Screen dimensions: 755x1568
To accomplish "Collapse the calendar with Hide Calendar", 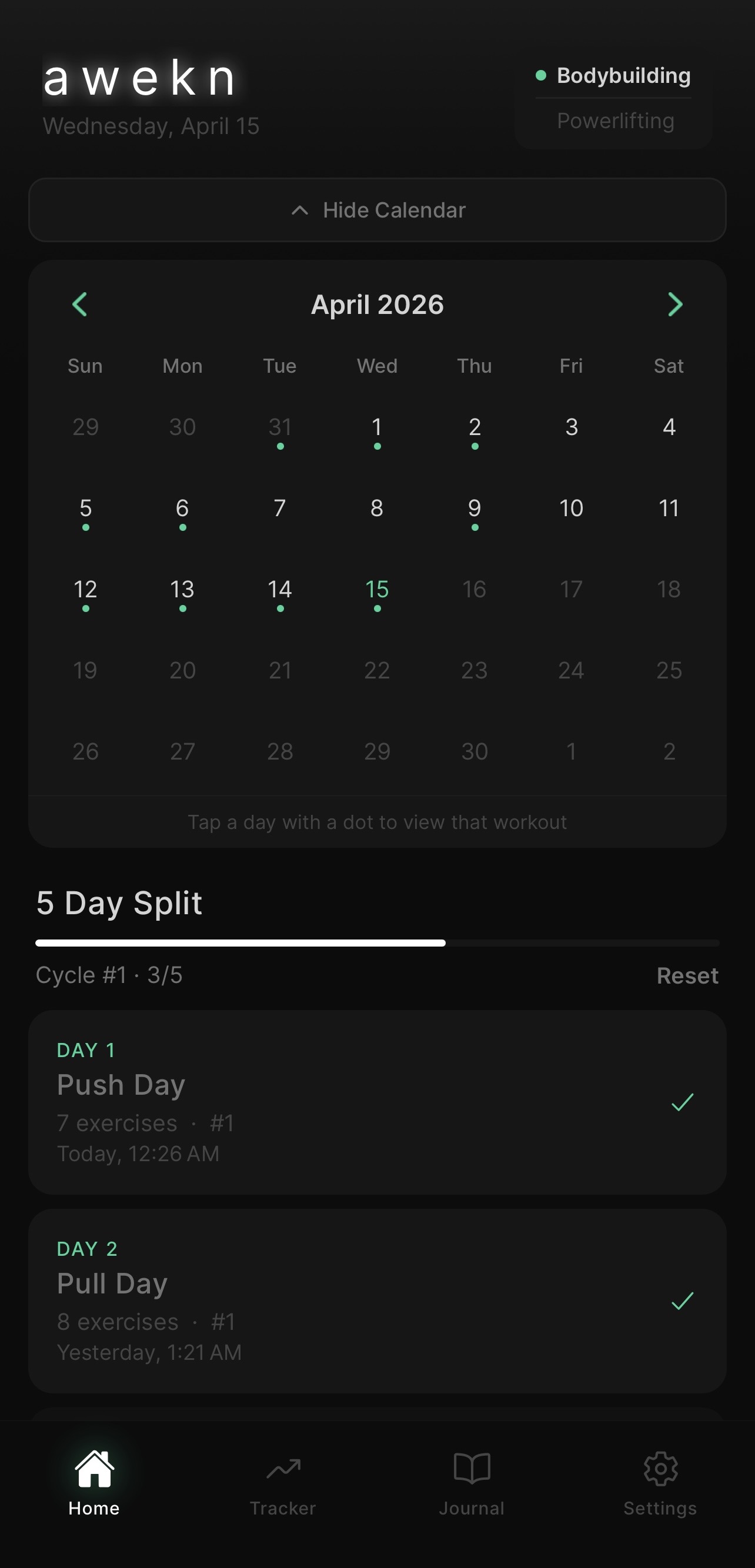I will pyautogui.click(x=377, y=210).
